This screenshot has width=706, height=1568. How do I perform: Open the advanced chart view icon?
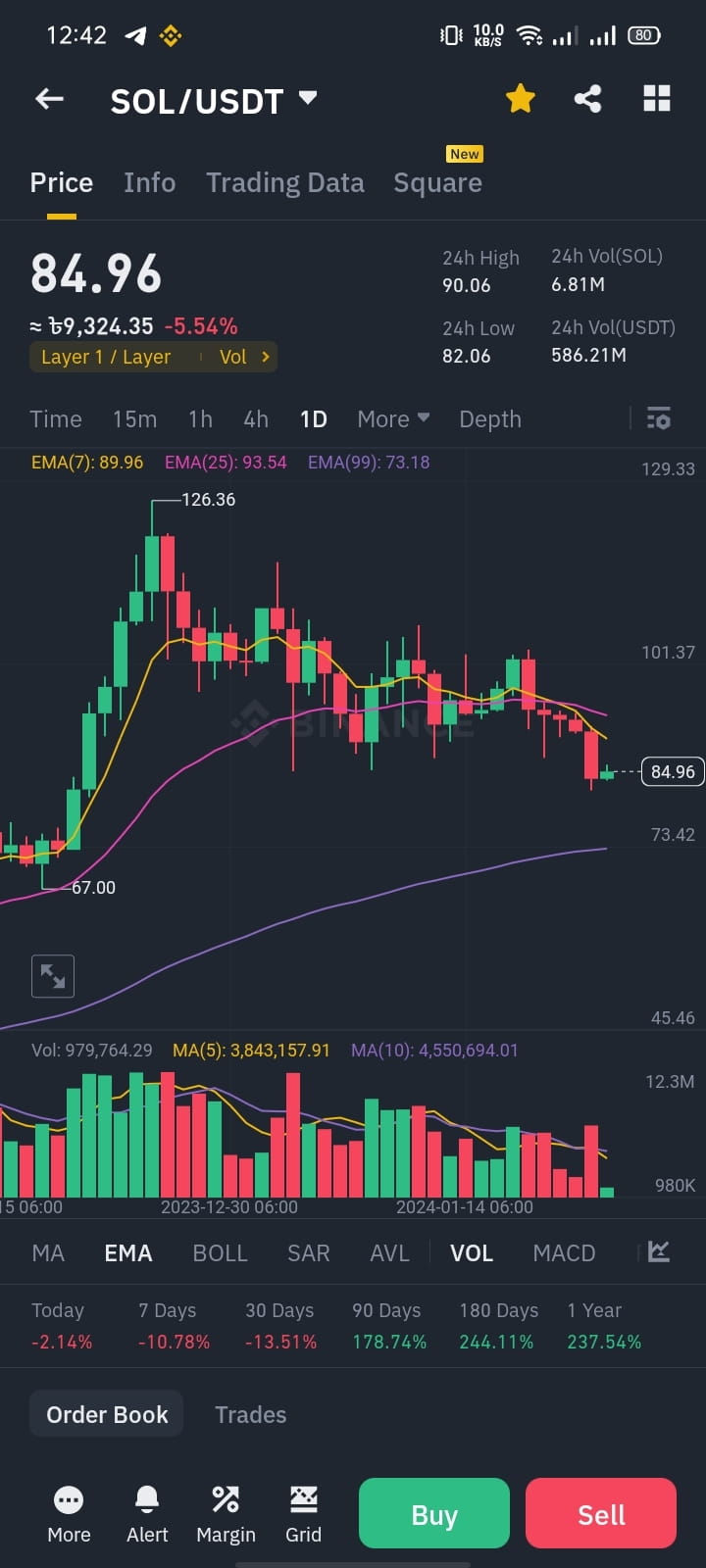pyautogui.click(x=658, y=1252)
